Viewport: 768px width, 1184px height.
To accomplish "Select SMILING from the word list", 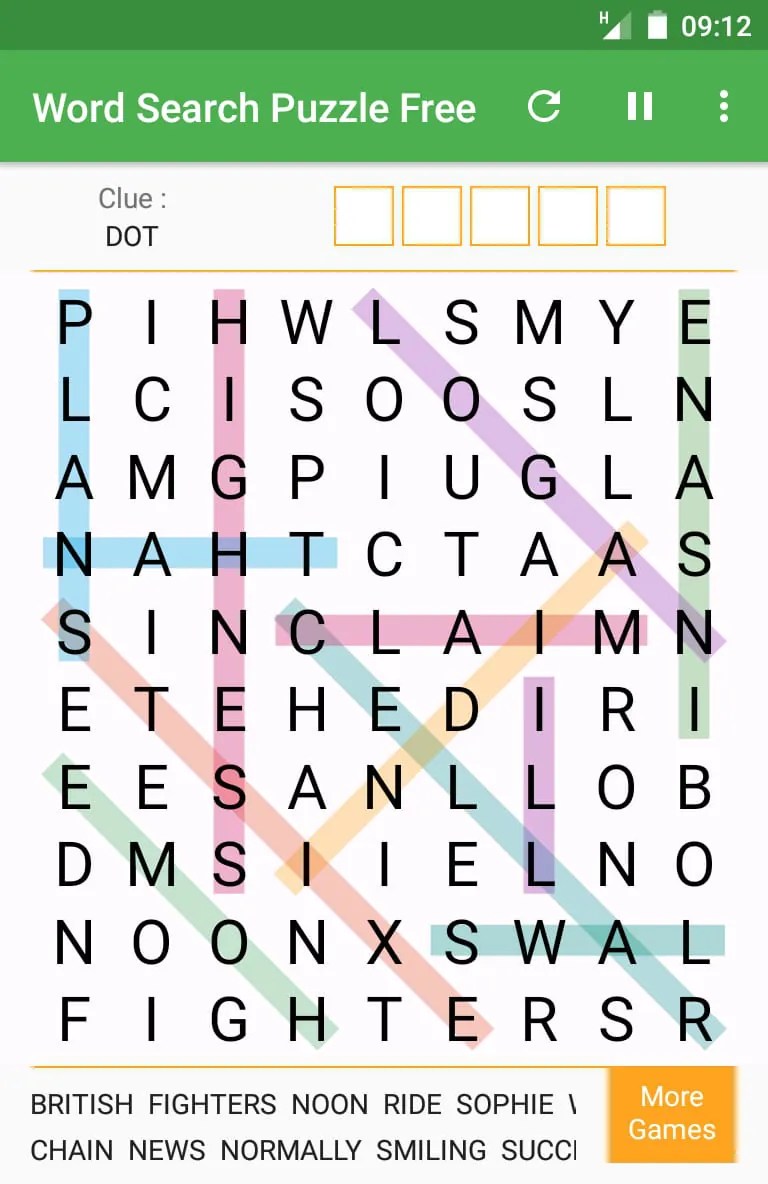I will pyautogui.click(x=430, y=1151).
